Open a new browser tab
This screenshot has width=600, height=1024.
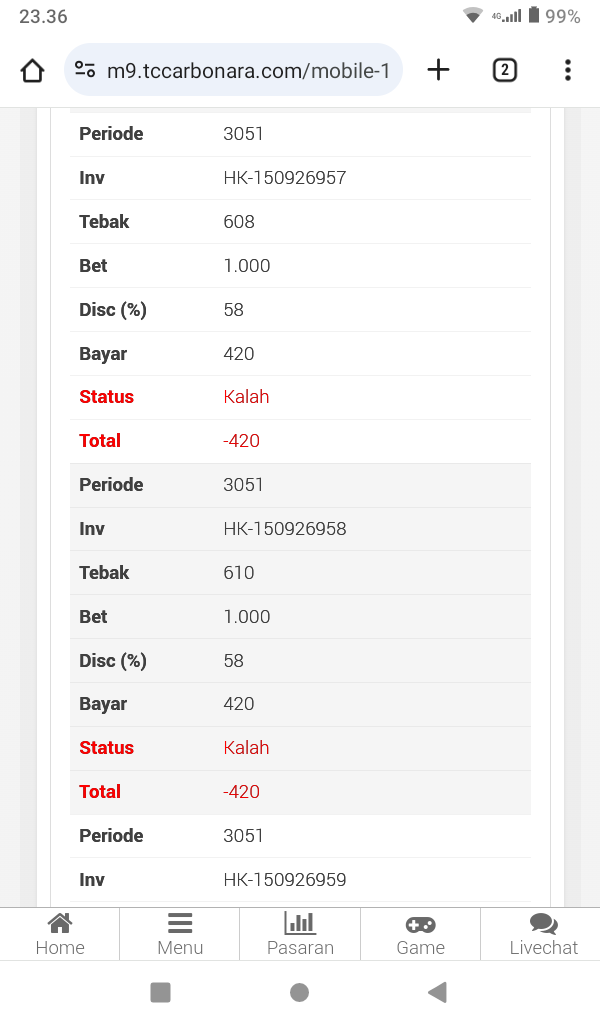pyautogui.click(x=438, y=70)
